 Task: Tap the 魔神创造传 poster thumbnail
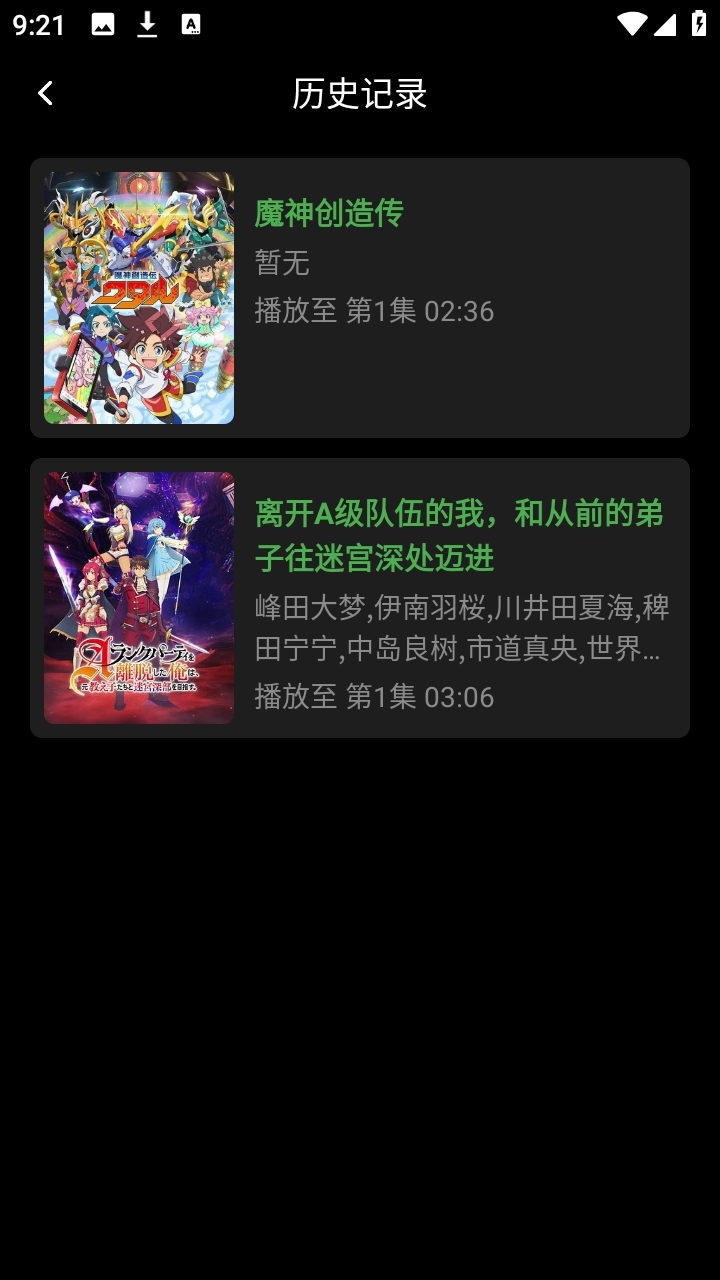point(139,296)
